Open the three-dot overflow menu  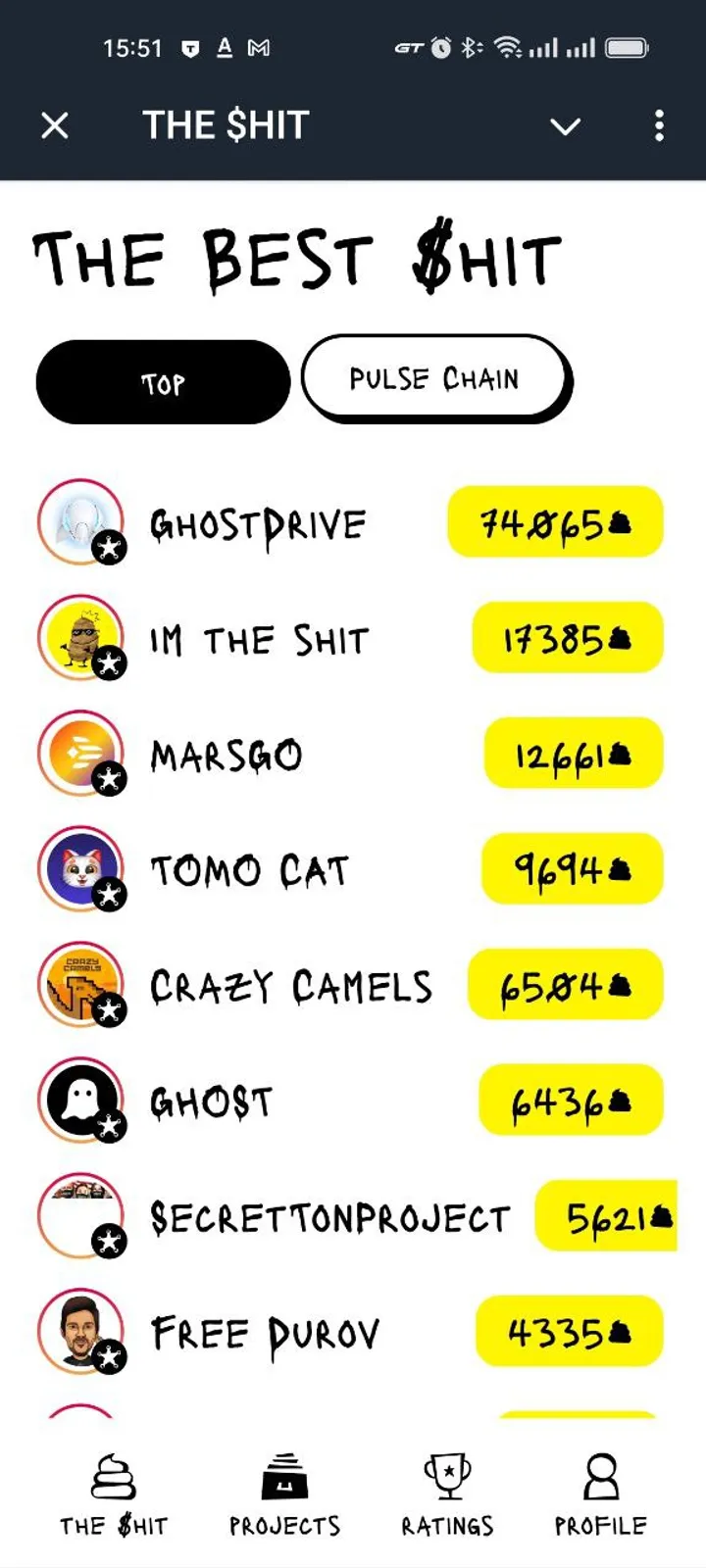[659, 125]
